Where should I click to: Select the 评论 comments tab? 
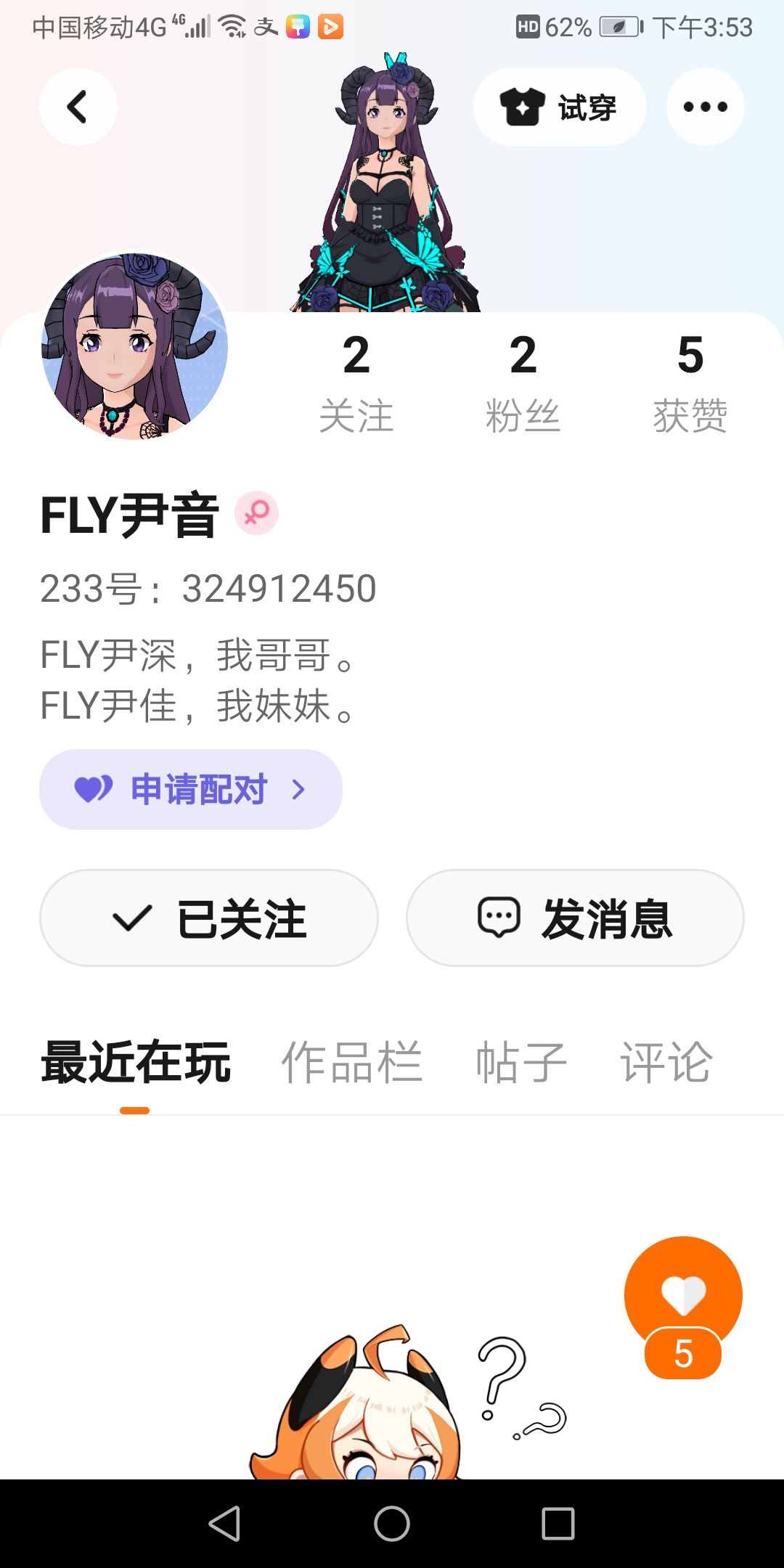click(666, 1063)
